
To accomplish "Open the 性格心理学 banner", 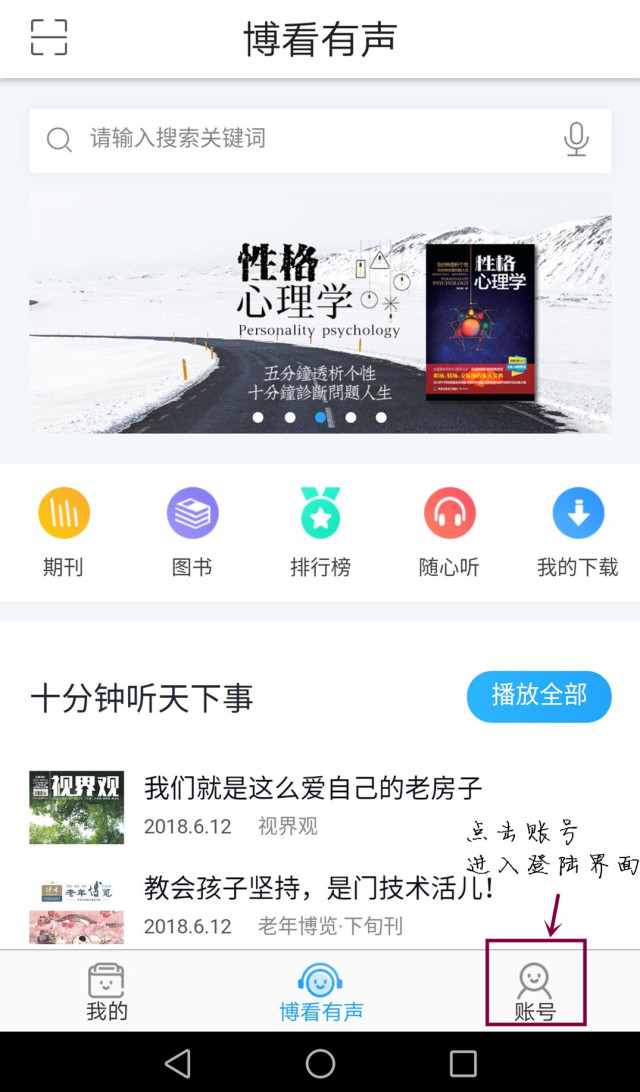I will [x=320, y=313].
